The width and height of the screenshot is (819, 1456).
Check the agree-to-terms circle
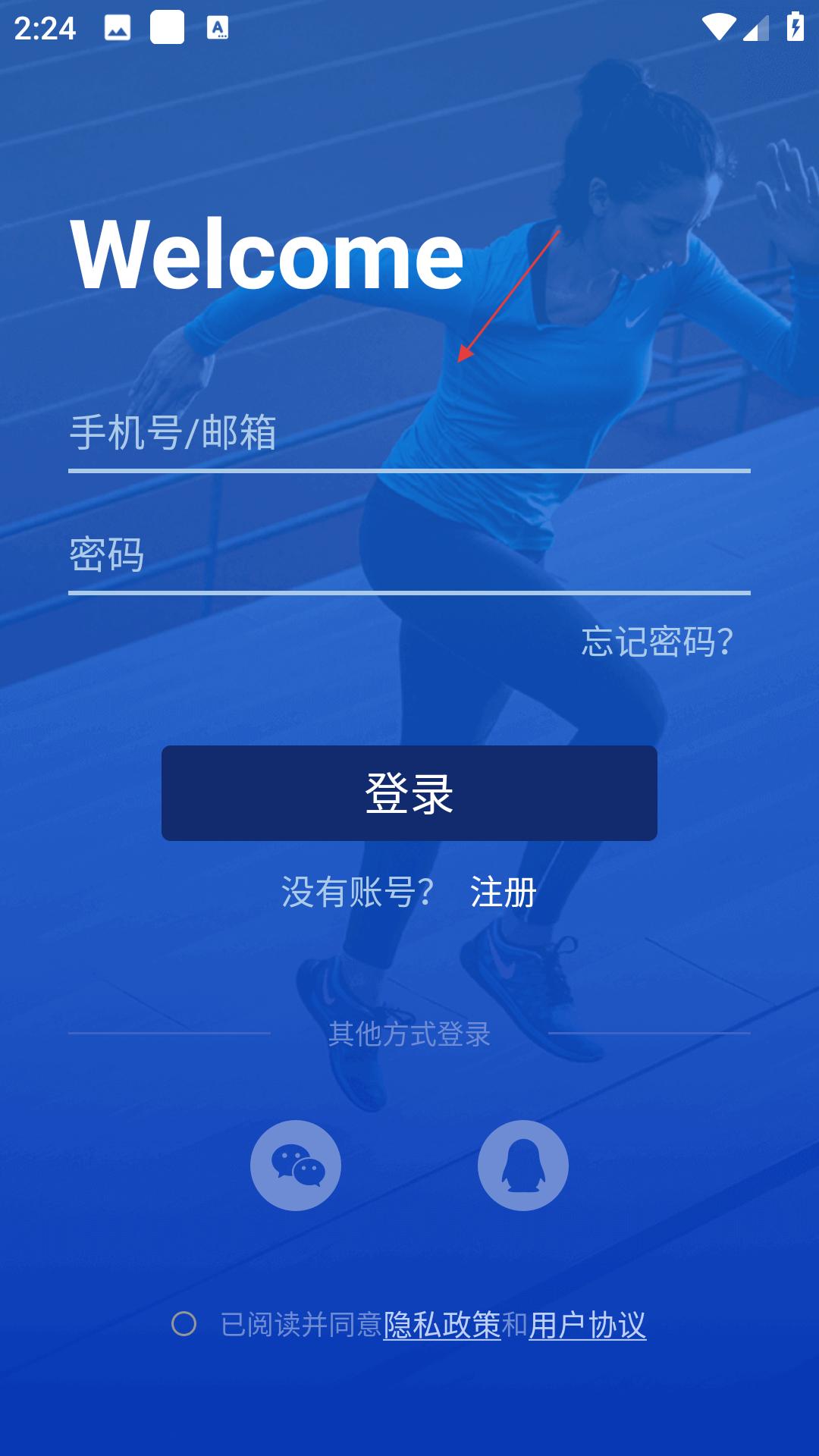[184, 1324]
